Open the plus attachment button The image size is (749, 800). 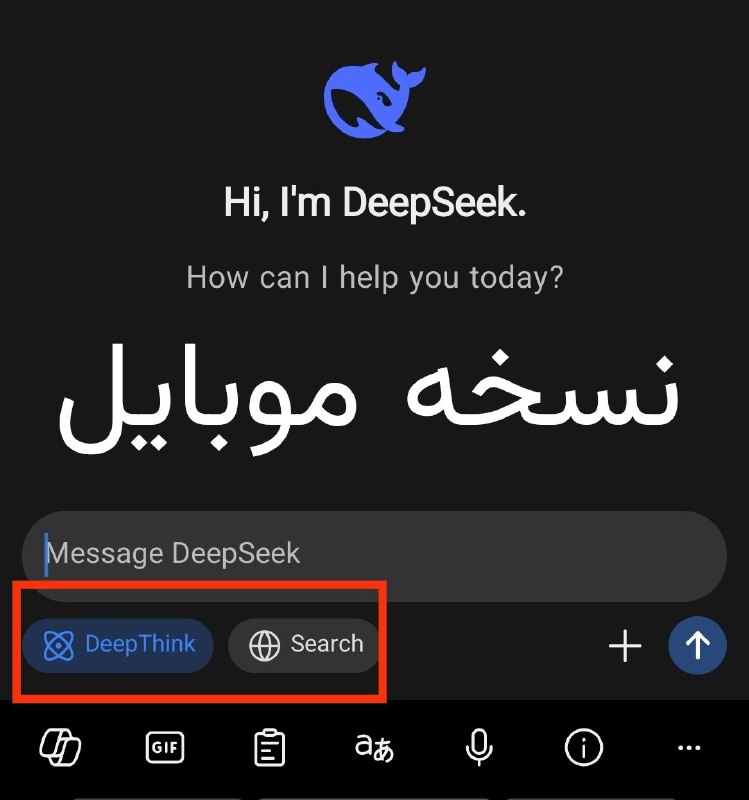tap(625, 646)
